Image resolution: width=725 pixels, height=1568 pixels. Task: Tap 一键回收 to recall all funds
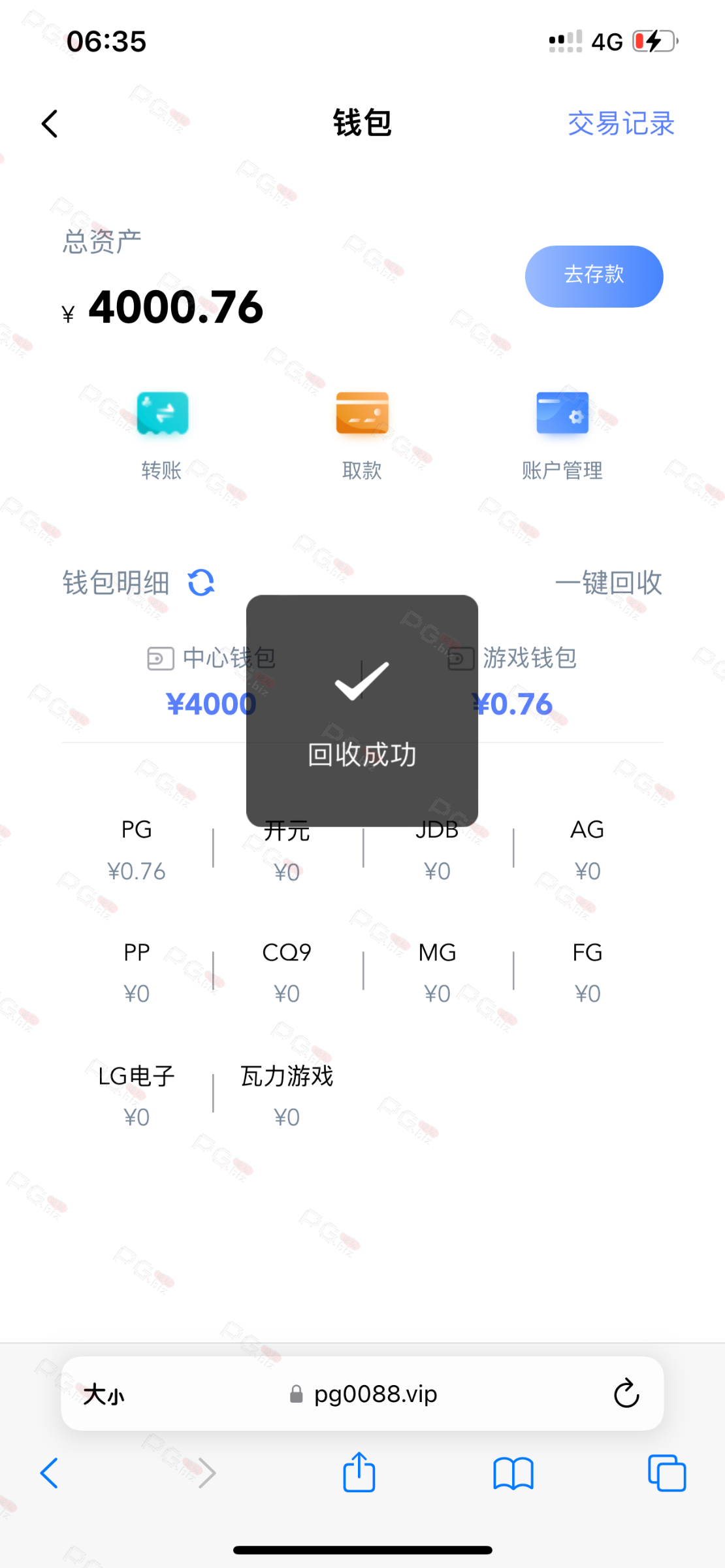click(x=609, y=582)
